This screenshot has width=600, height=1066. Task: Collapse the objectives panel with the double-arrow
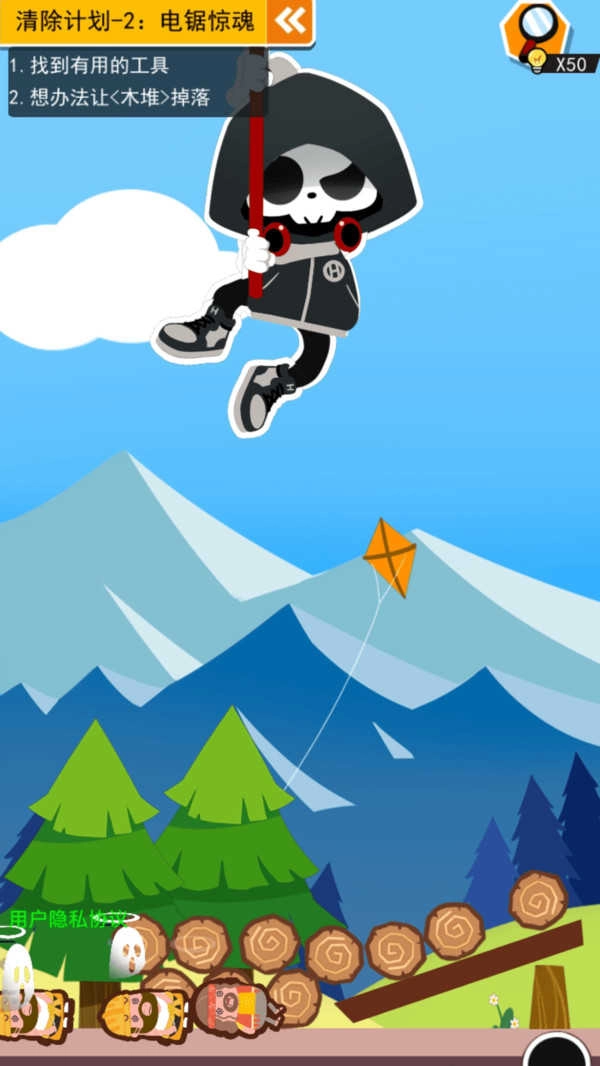[290, 21]
